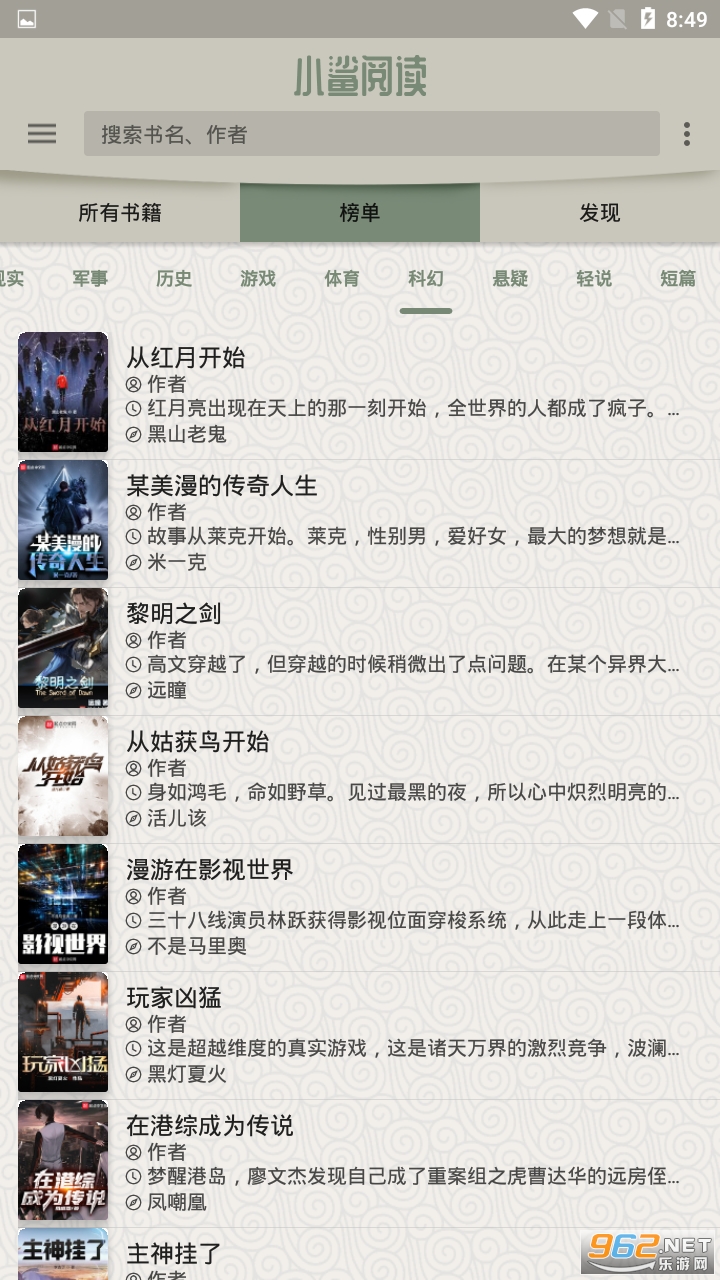The image size is (720, 1280).
Task: Select the 悬疑 category
Action: (x=510, y=279)
